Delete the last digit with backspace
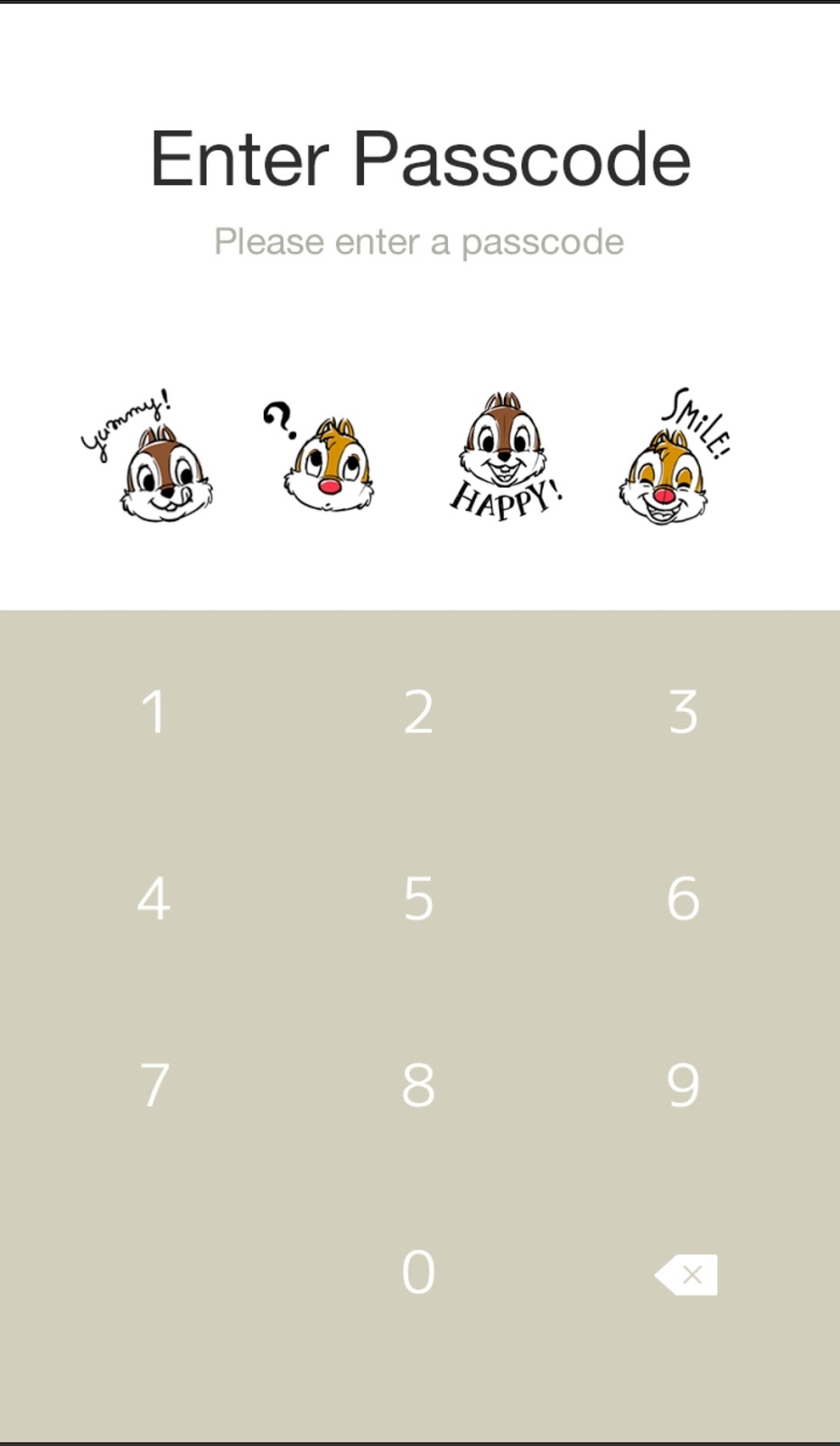 pyautogui.click(x=686, y=1274)
